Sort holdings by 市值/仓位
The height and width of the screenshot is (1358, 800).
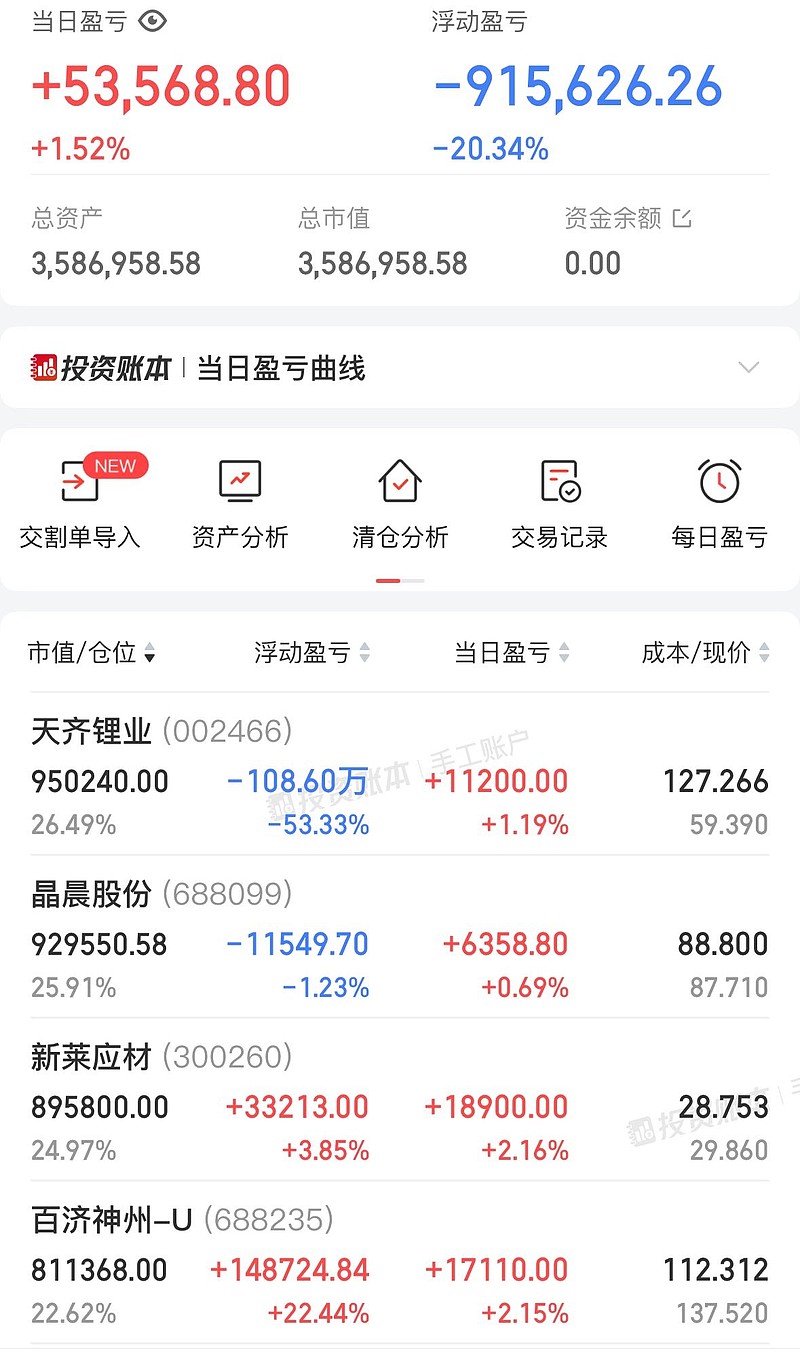point(92,653)
